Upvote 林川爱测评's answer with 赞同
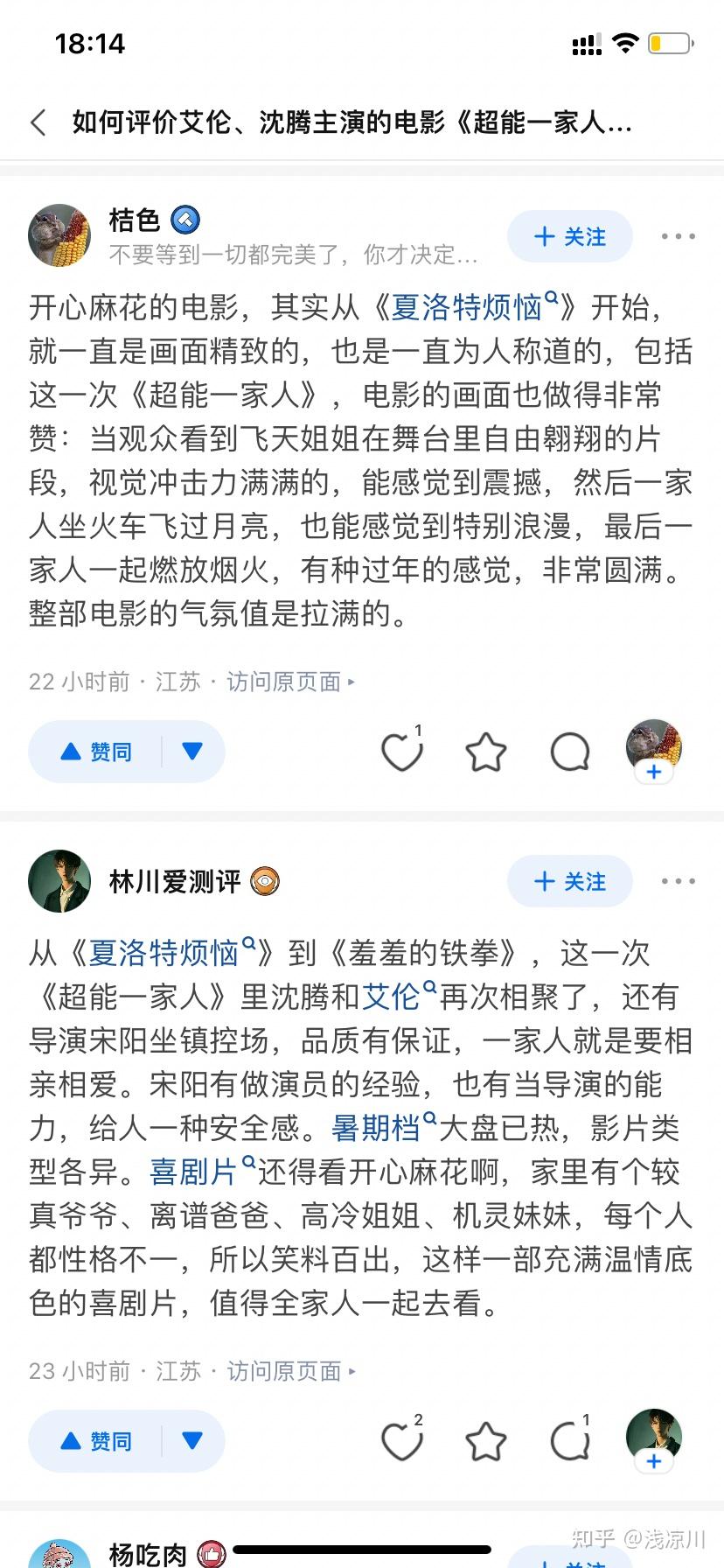Viewport: 724px width, 1568px height. point(96,1441)
